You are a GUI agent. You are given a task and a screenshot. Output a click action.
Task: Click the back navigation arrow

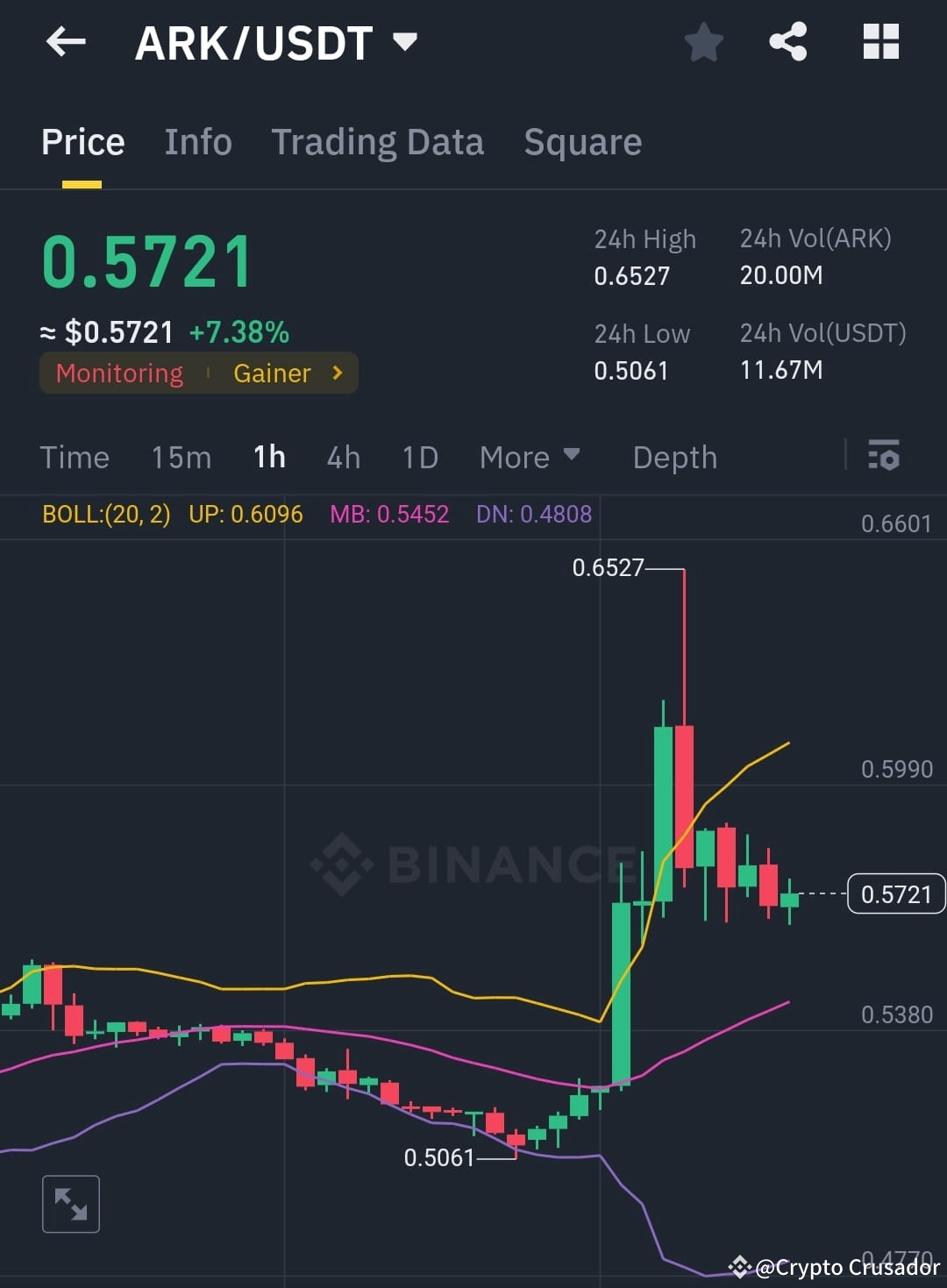[x=64, y=41]
